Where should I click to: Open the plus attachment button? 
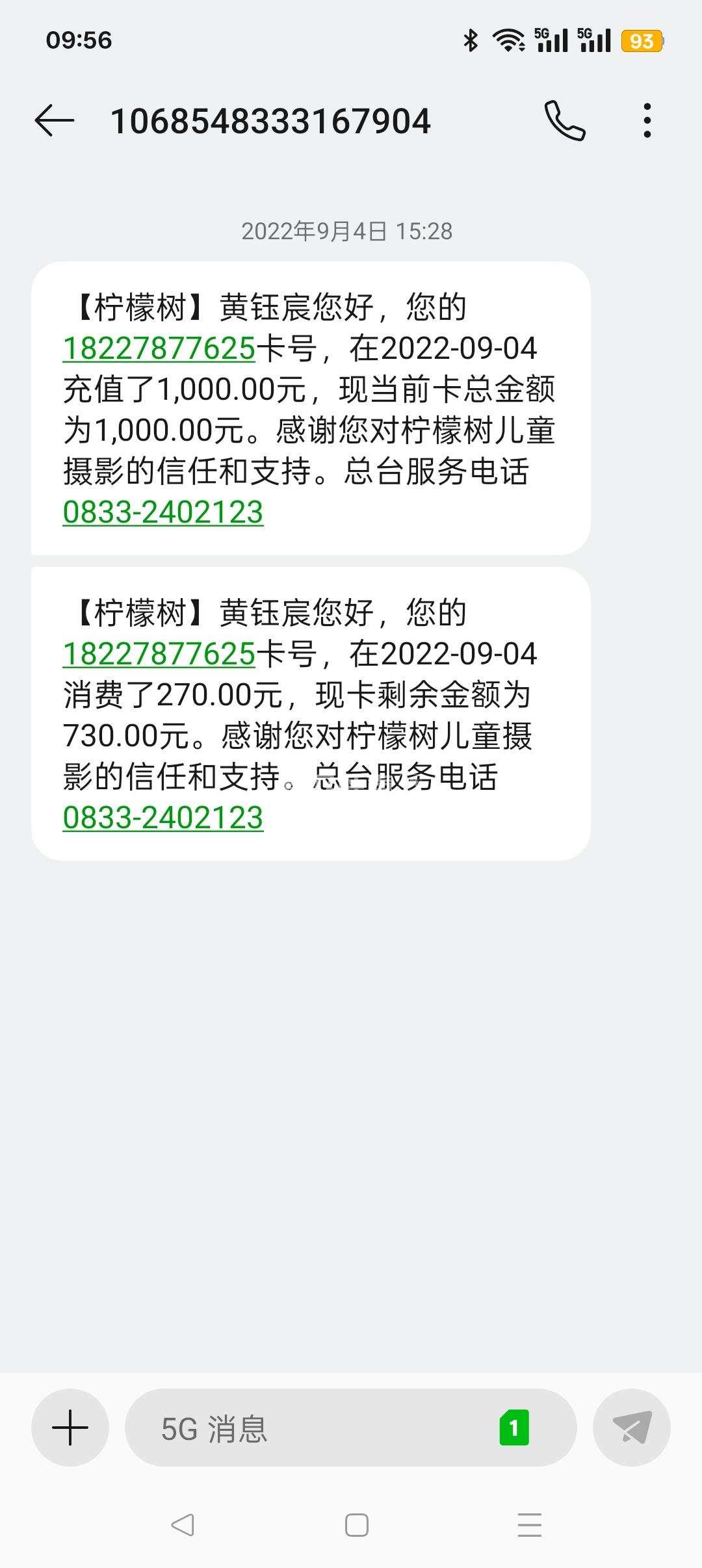[70, 1428]
